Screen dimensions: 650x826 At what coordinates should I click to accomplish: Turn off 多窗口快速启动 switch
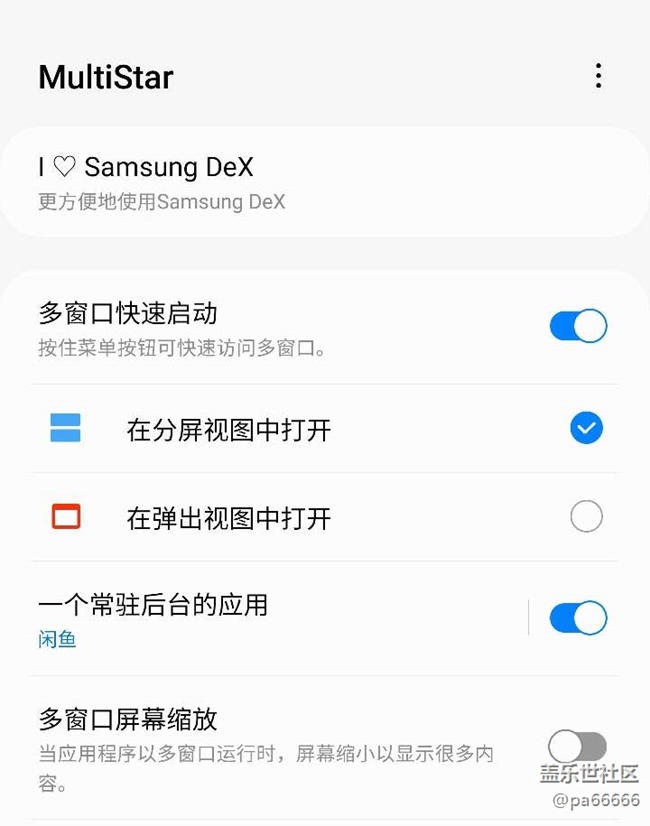tap(578, 326)
